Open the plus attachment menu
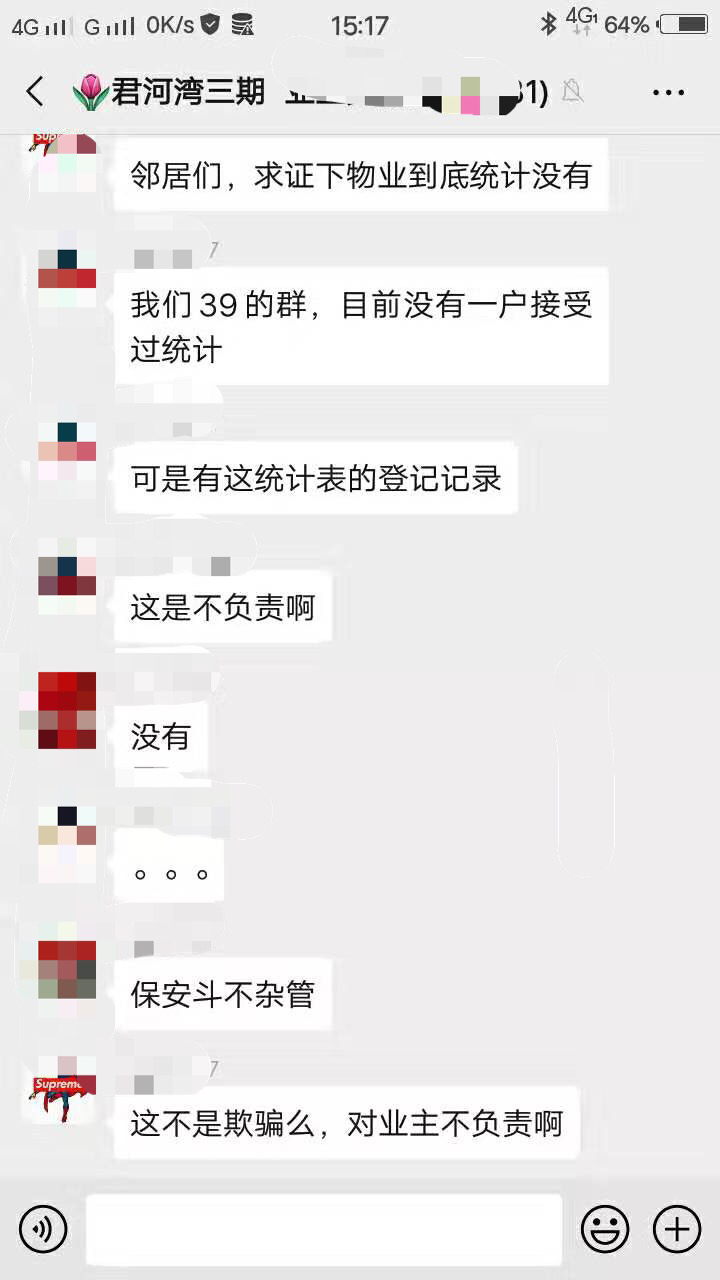Viewport: 720px width, 1280px height. coord(677,1229)
